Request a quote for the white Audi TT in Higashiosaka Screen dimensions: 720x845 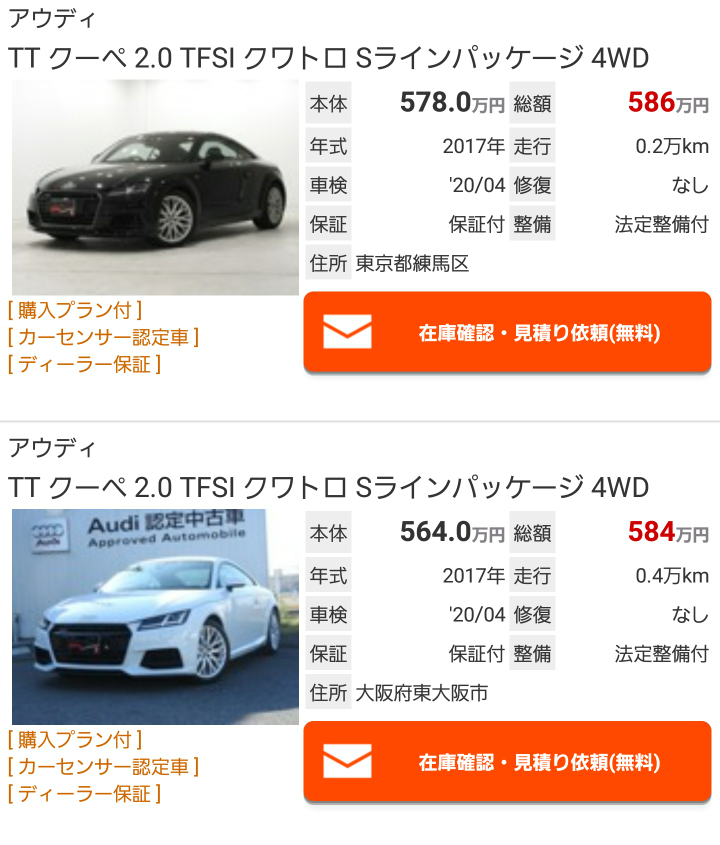coord(507,762)
